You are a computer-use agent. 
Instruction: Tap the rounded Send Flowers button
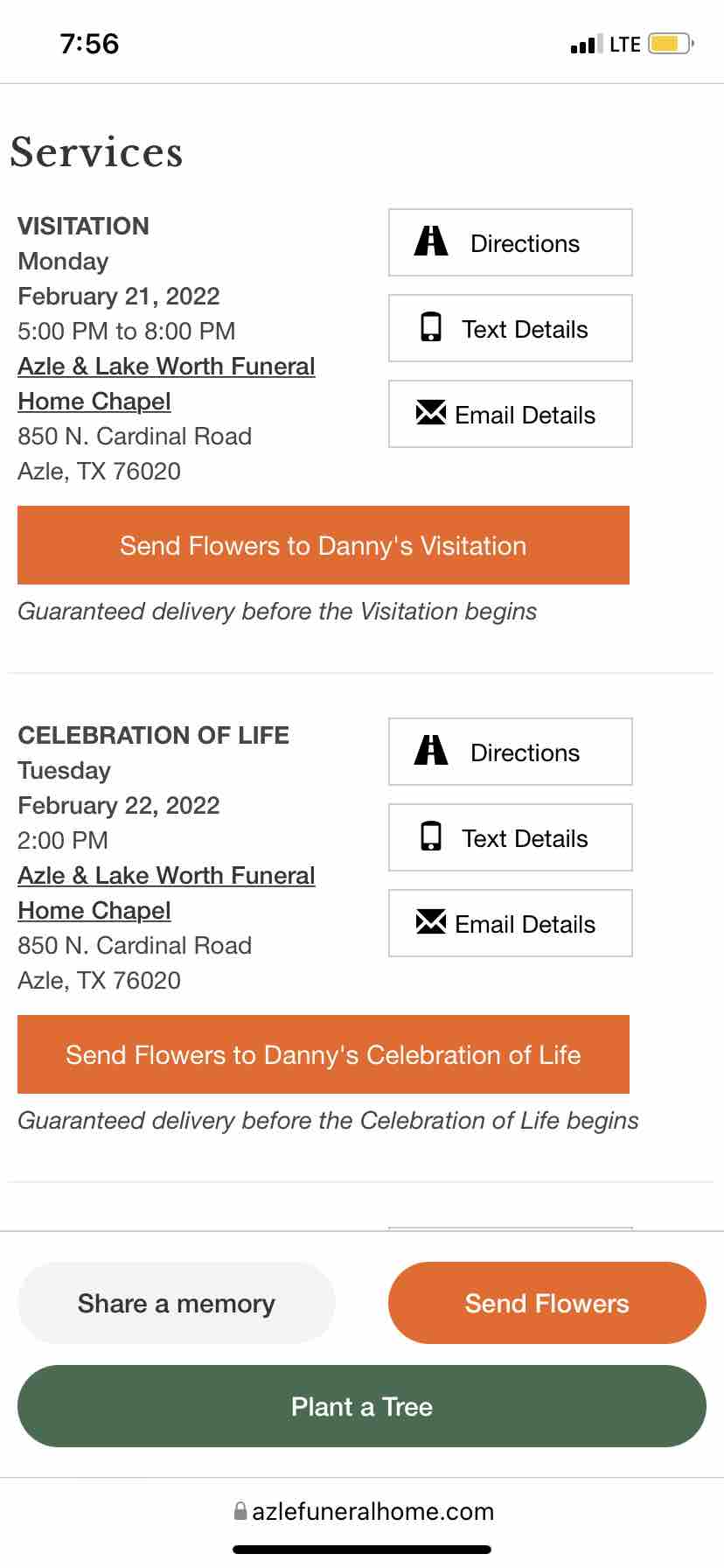[547, 1303]
